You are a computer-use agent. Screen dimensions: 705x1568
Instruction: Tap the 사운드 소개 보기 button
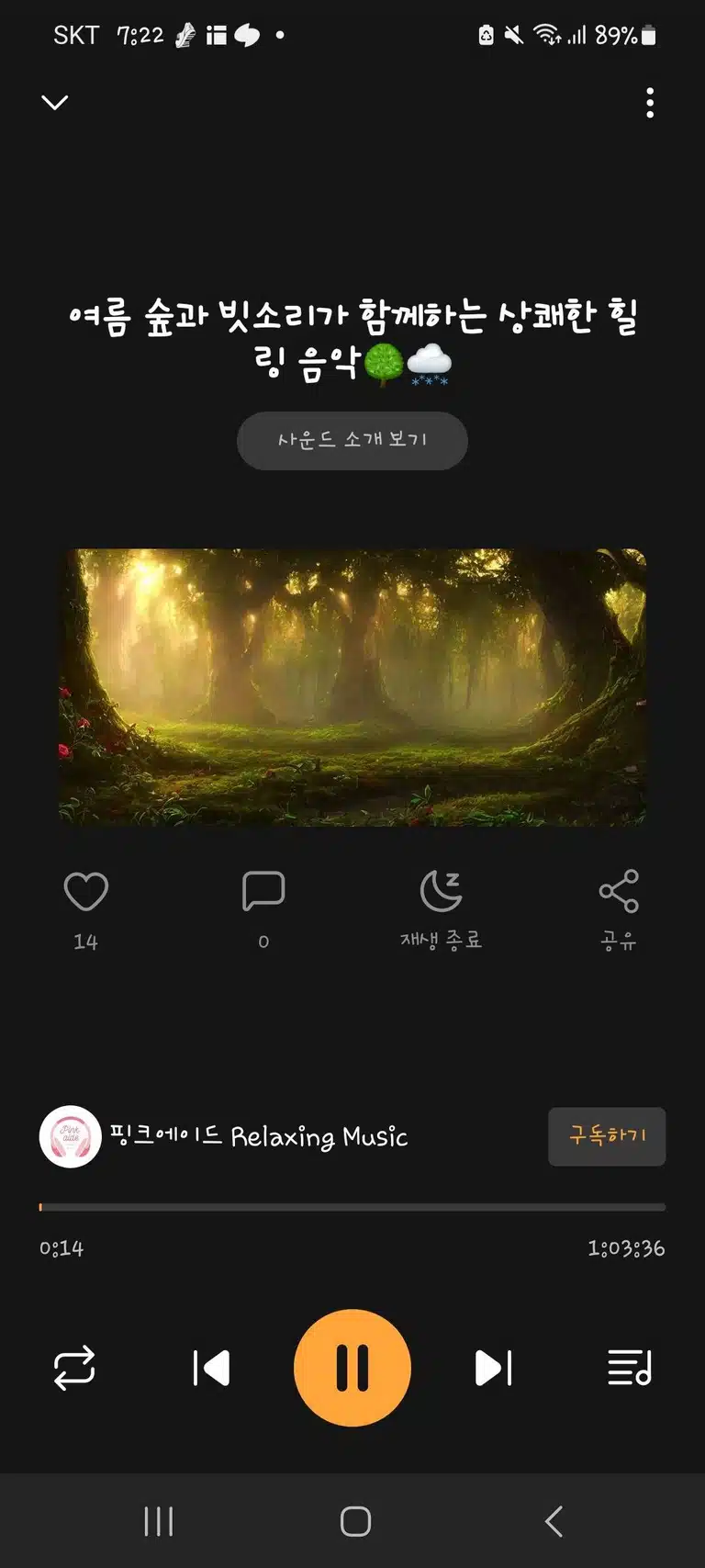pyautogui.click(x=352, y=441)
